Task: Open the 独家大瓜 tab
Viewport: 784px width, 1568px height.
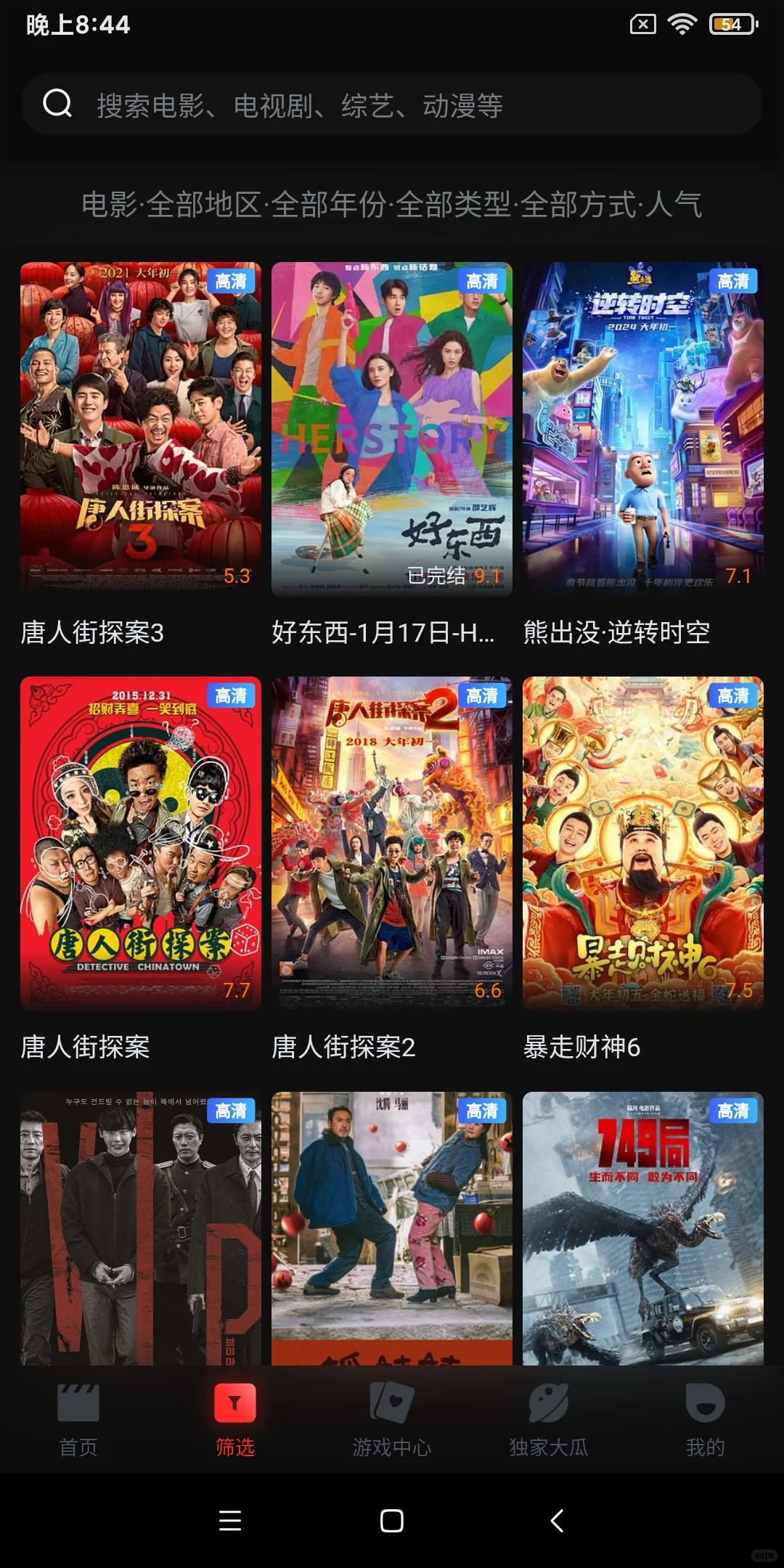Action: [x=549, y=1420]
